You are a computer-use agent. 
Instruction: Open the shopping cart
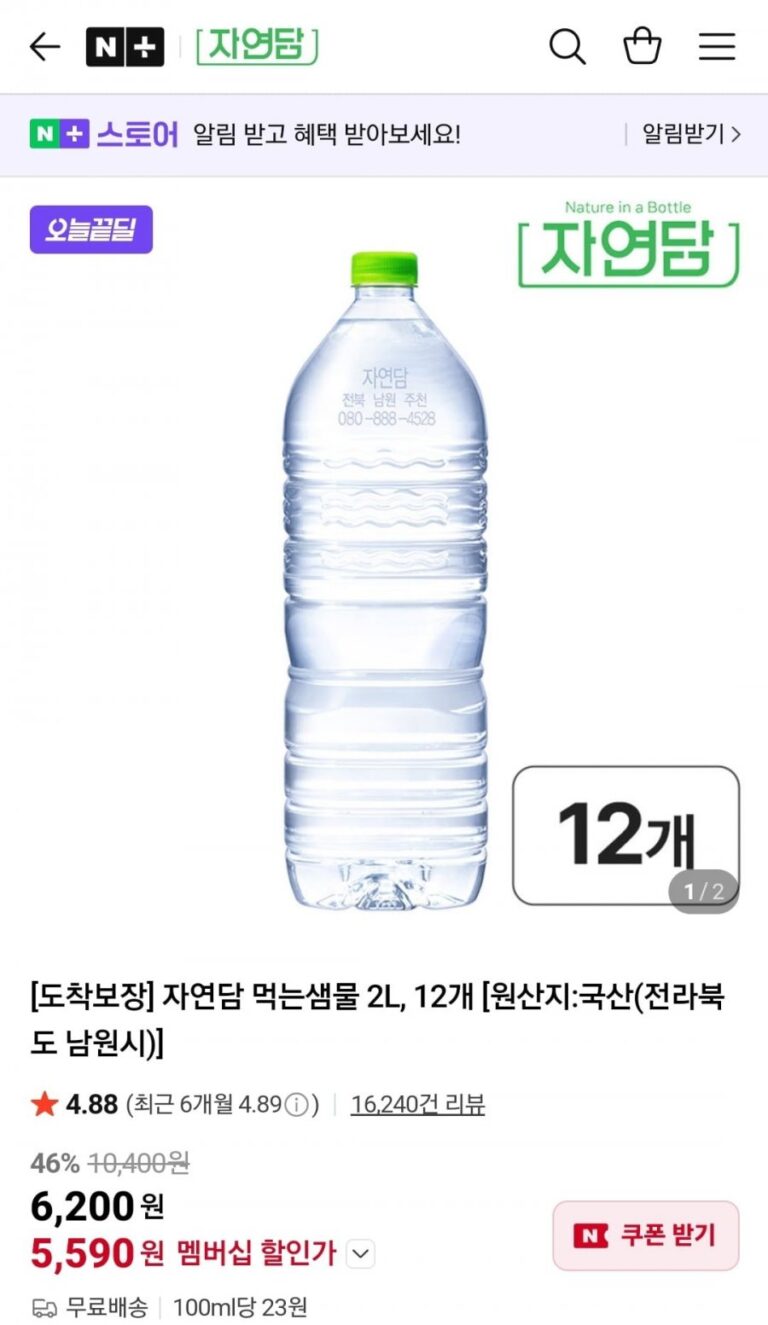642,47
